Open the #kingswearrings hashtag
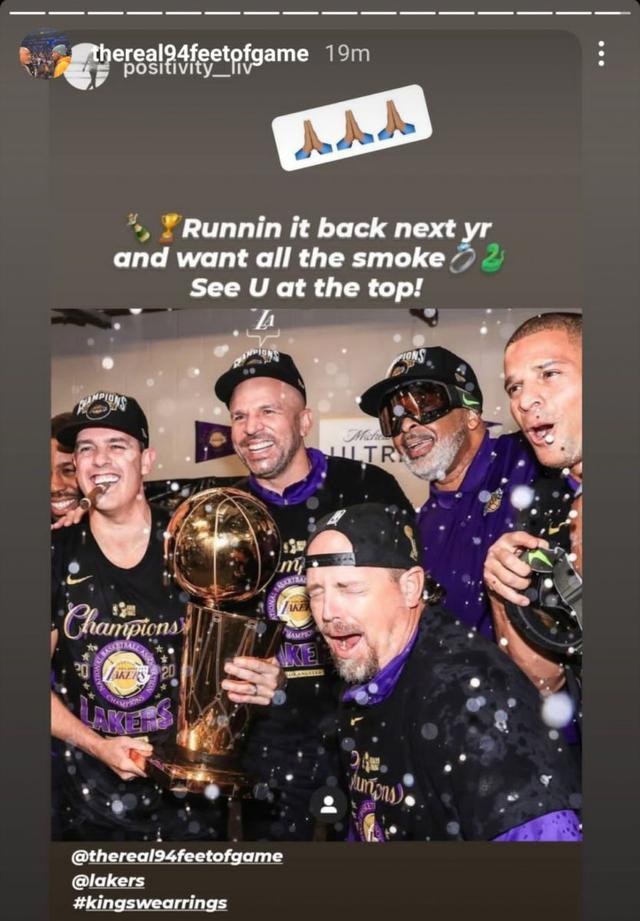This screenshot has height=921, width=640. tap(149, 904)
